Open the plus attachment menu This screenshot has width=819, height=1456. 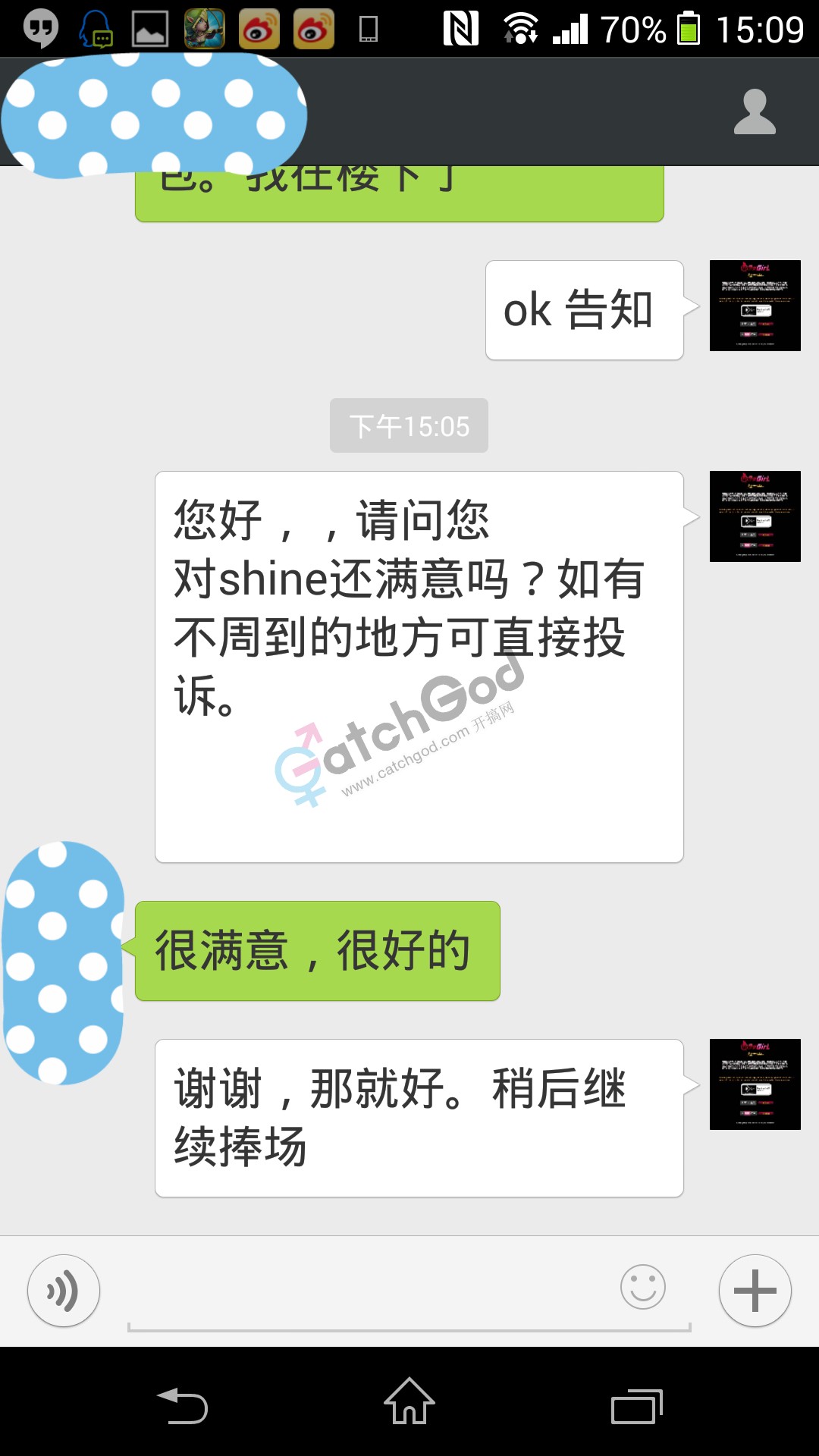coord(755,1290)
